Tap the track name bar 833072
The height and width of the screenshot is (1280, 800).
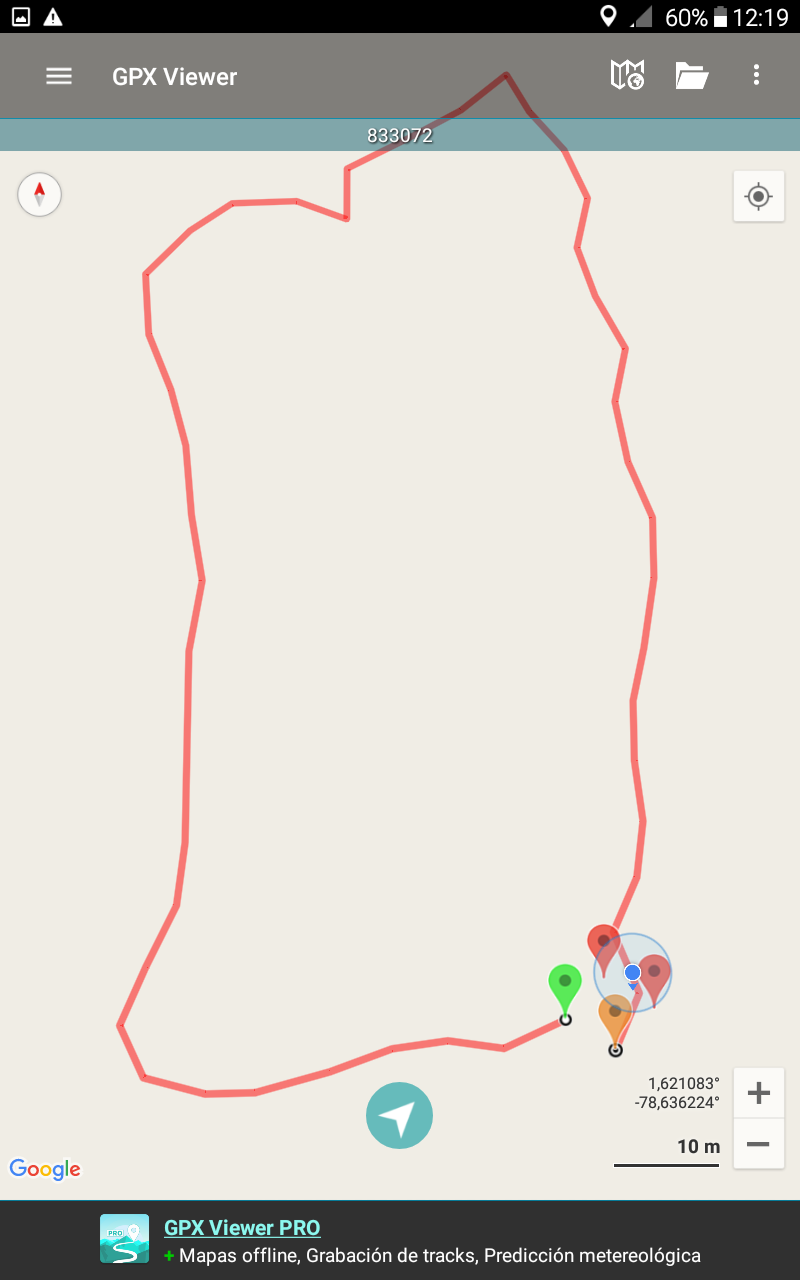click(400, 135)
